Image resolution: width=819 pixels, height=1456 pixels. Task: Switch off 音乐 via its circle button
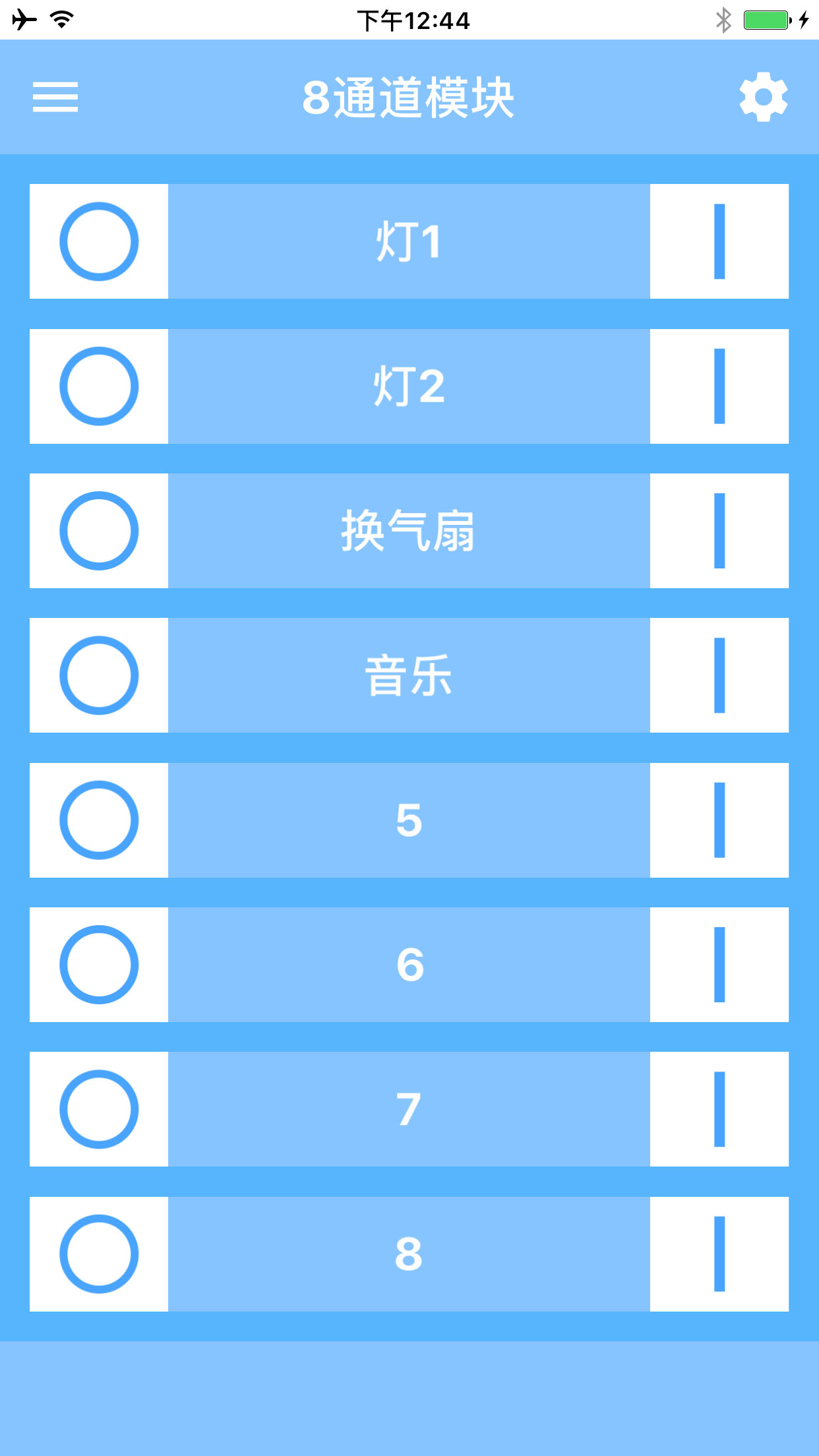pos(99,675)
